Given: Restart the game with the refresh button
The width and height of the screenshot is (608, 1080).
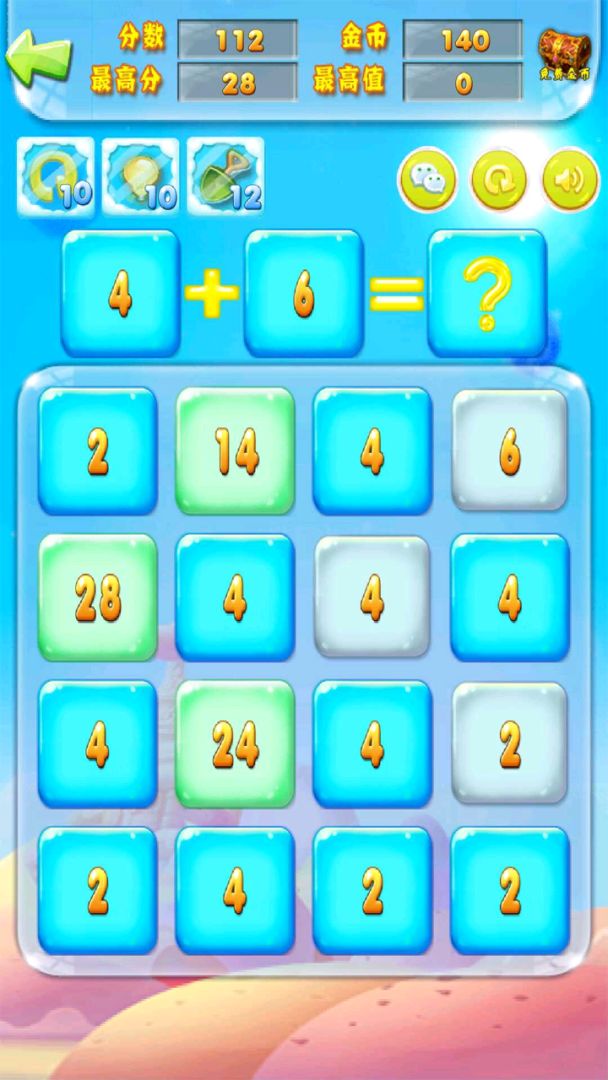Looking at the screenshot, I should 499,180.
